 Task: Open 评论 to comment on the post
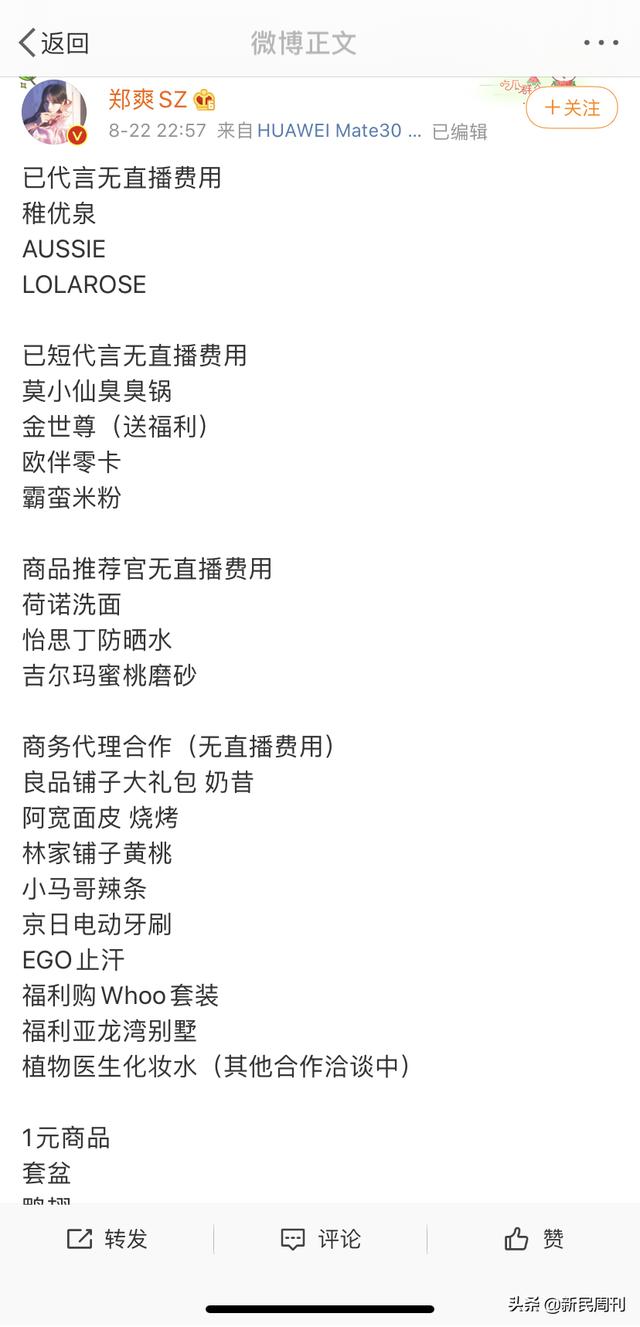[x=320, y=1239]
